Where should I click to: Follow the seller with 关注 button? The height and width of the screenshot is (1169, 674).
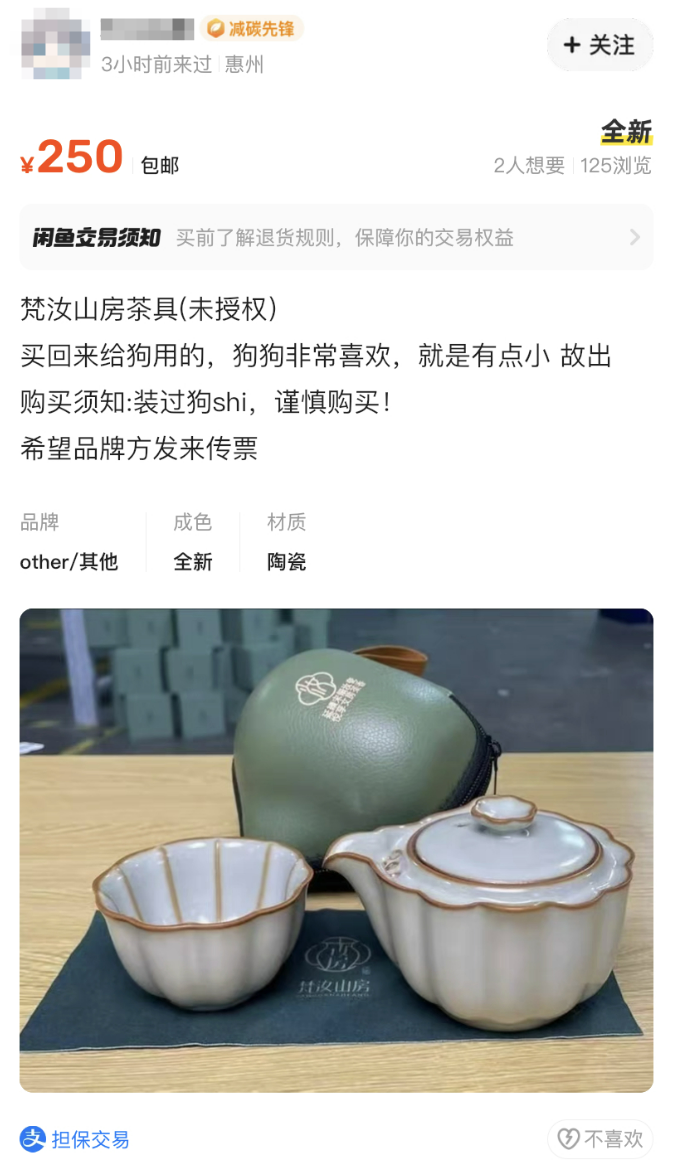pyautogui.click(x=599, y=45)
